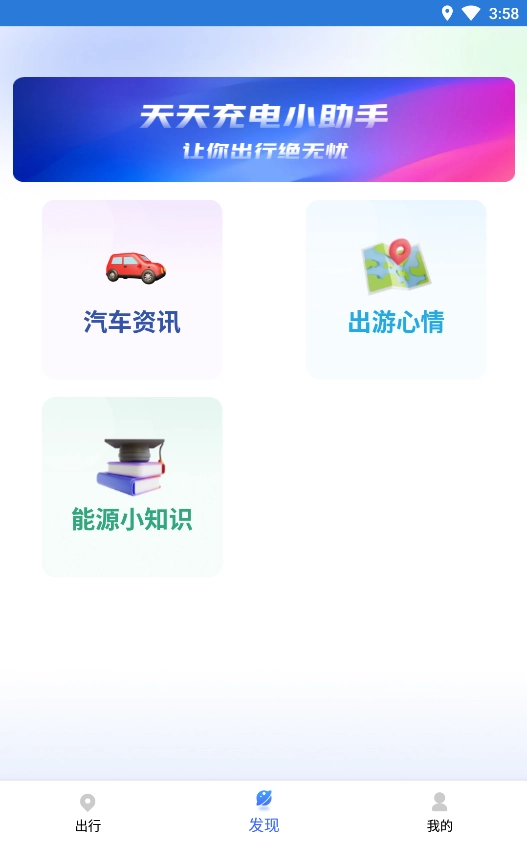Viewport: 527px width, 842px height.
Task: Select the 发现 tab
Action: point(264,811)
